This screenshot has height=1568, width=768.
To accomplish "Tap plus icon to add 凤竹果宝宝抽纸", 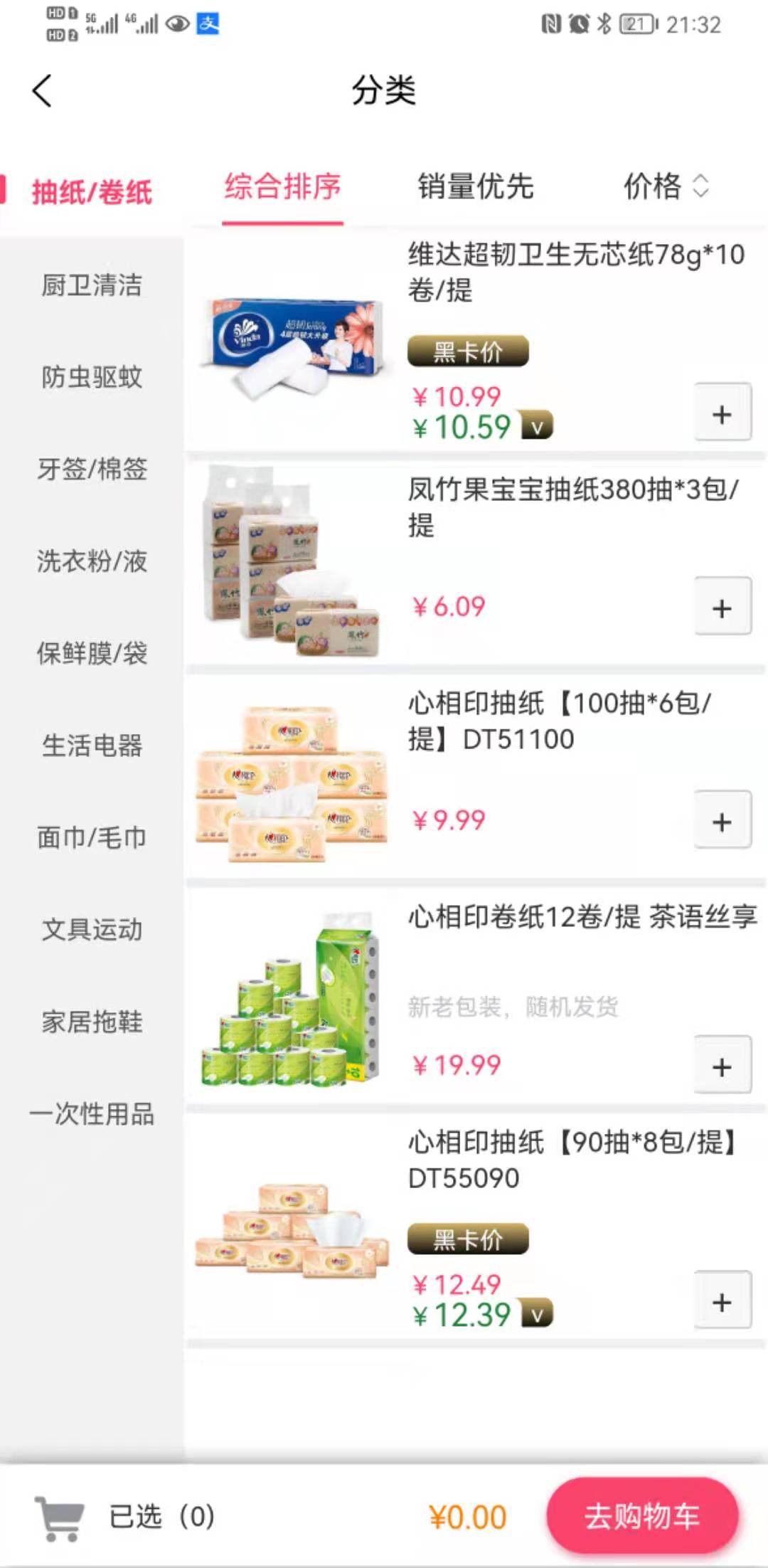I will pyautogui.click(x=722, y=607).
